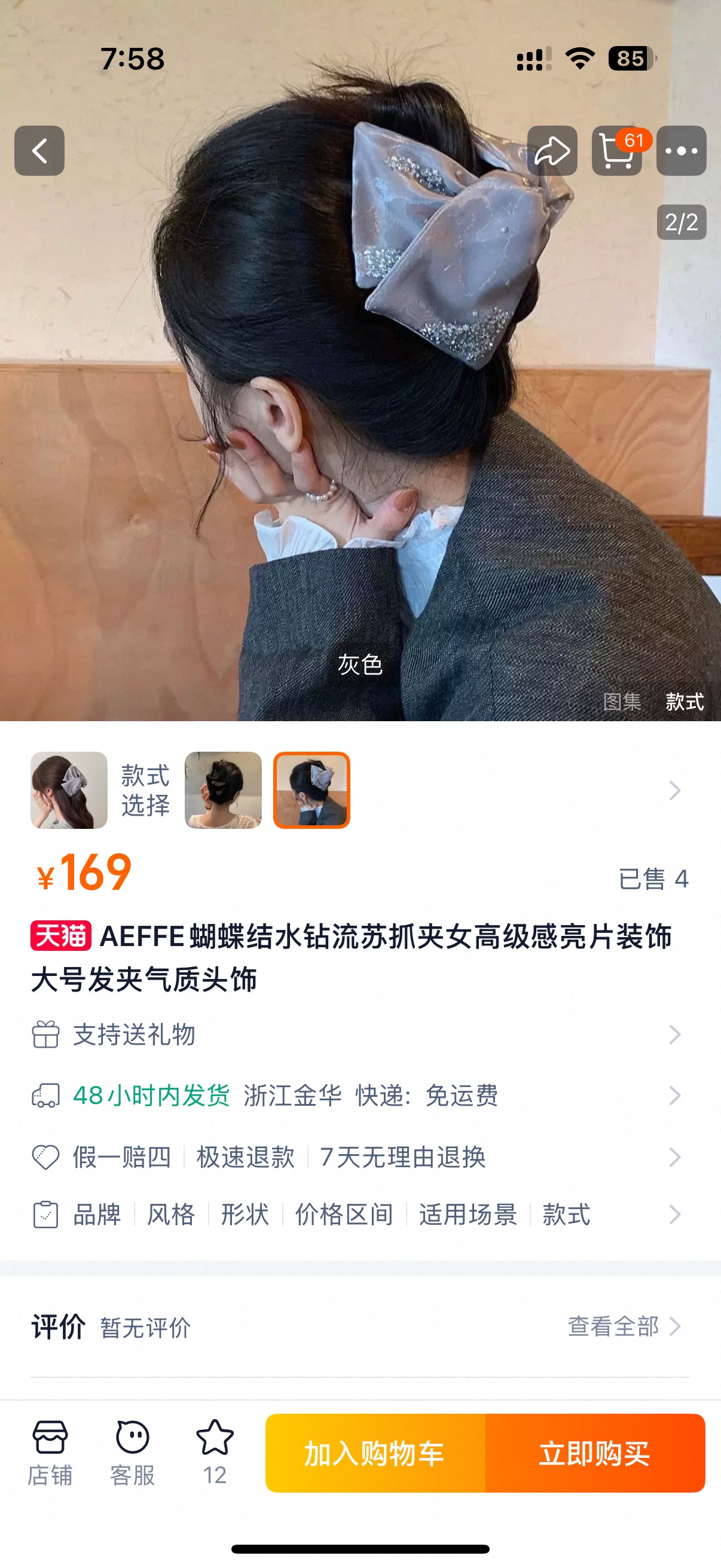Viewport: 721px width, 1568px height.
Task: View all reviews via 查看全部
Action: [624, 1326]
